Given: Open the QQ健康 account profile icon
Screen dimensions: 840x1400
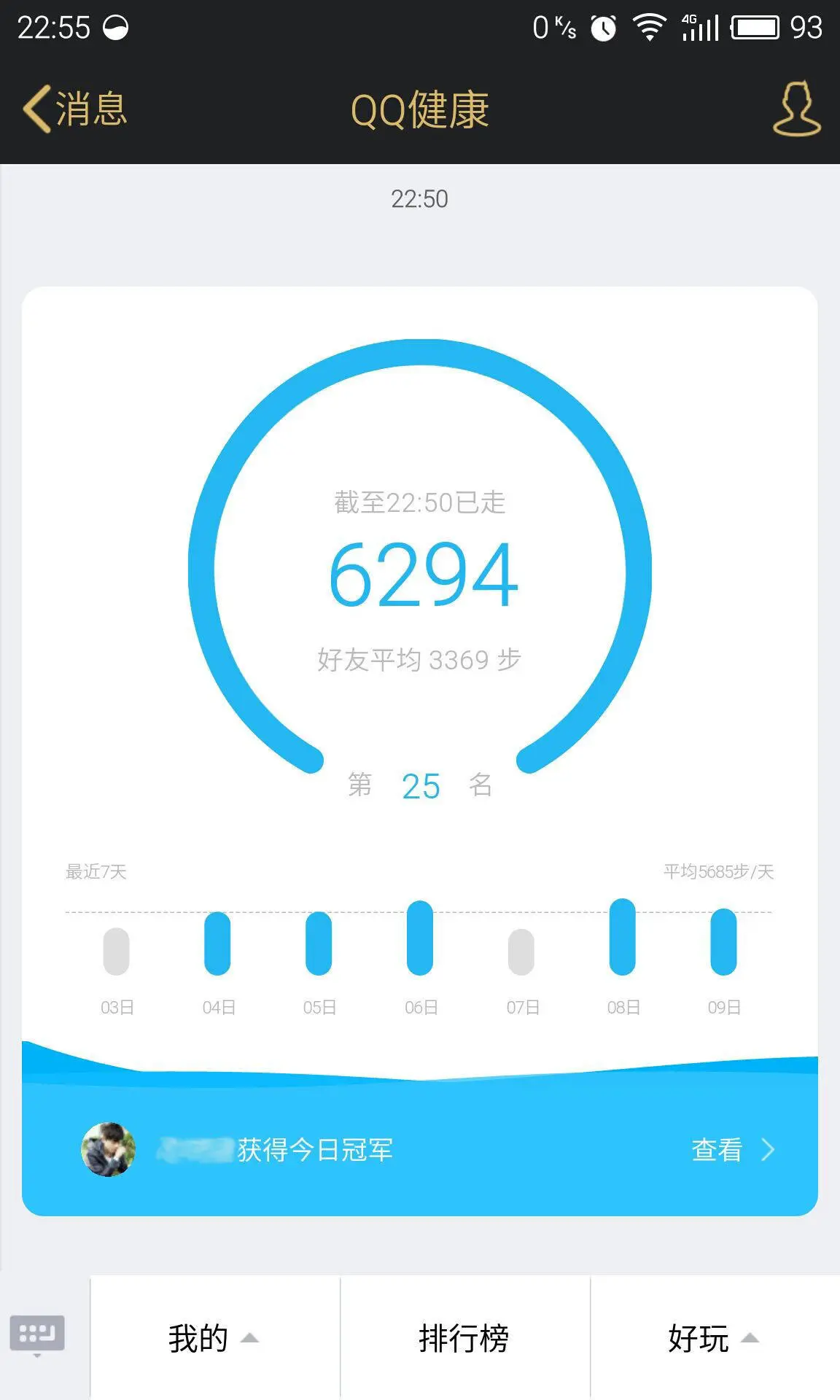Looking at the screenshot, I should coord(796,109).
